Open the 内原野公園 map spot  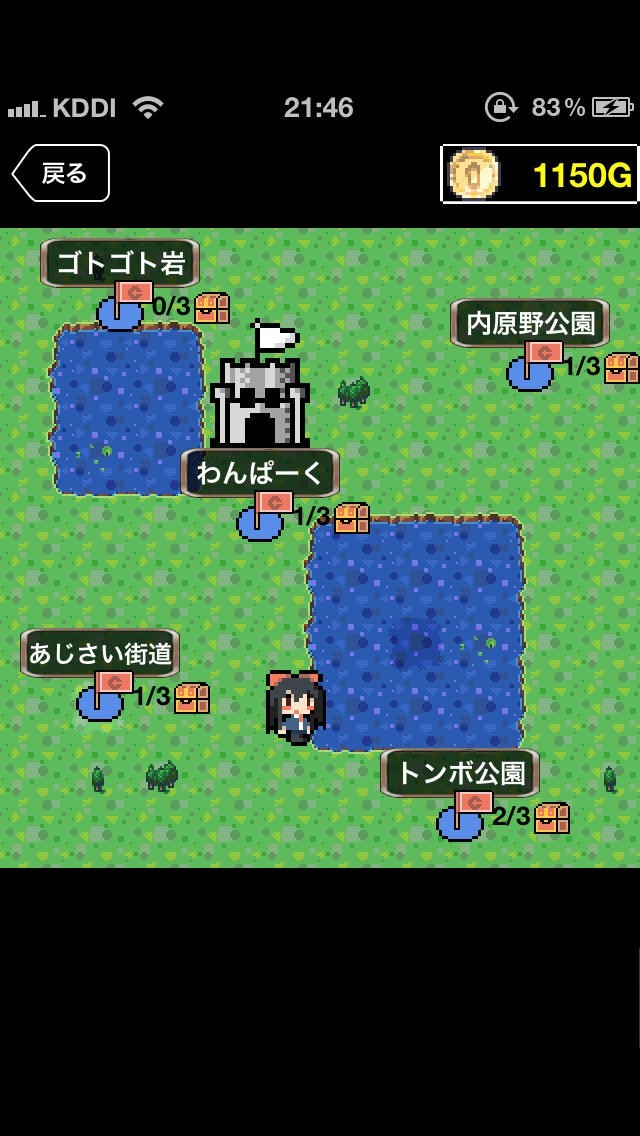(530, 323)
